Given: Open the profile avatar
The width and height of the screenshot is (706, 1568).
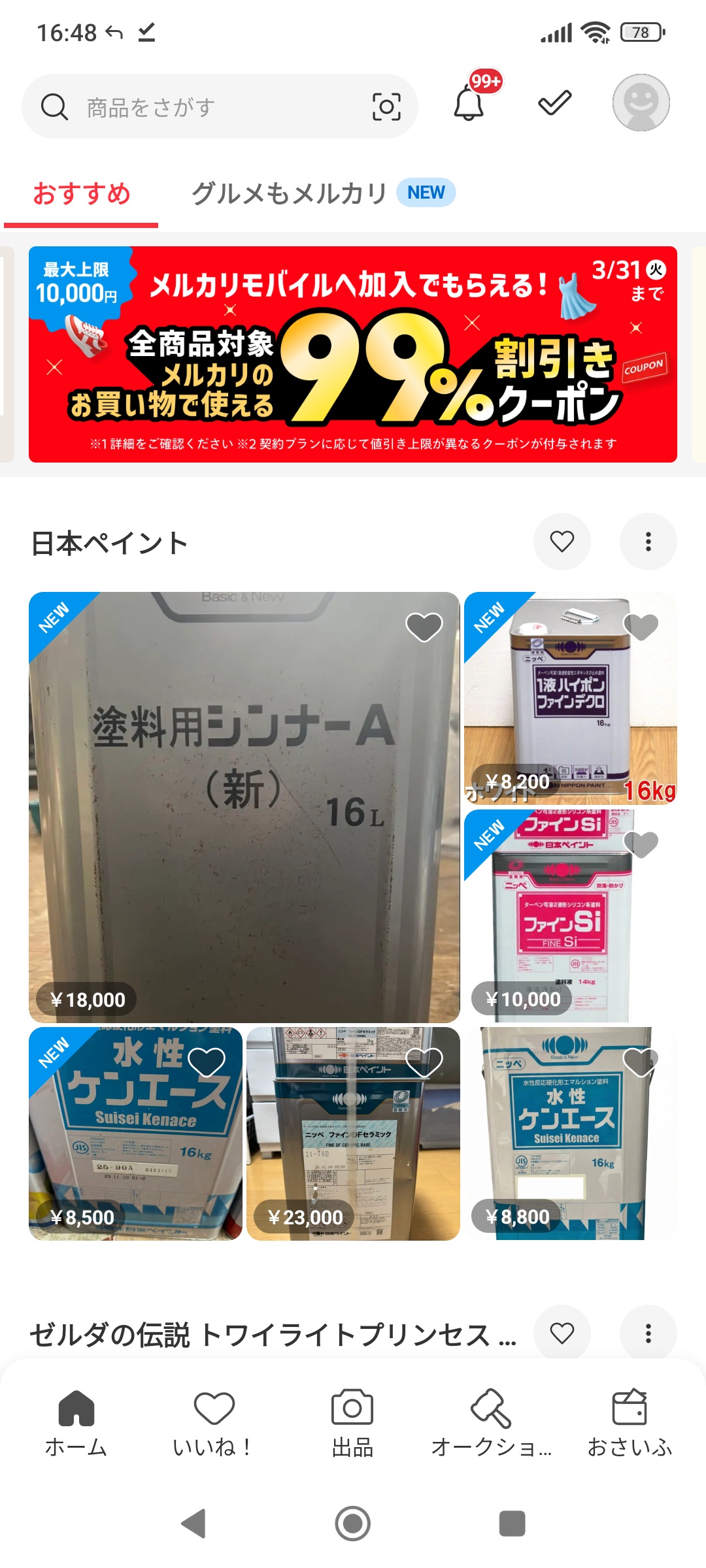Looking at the screenshot, I should tap(641, 103).
